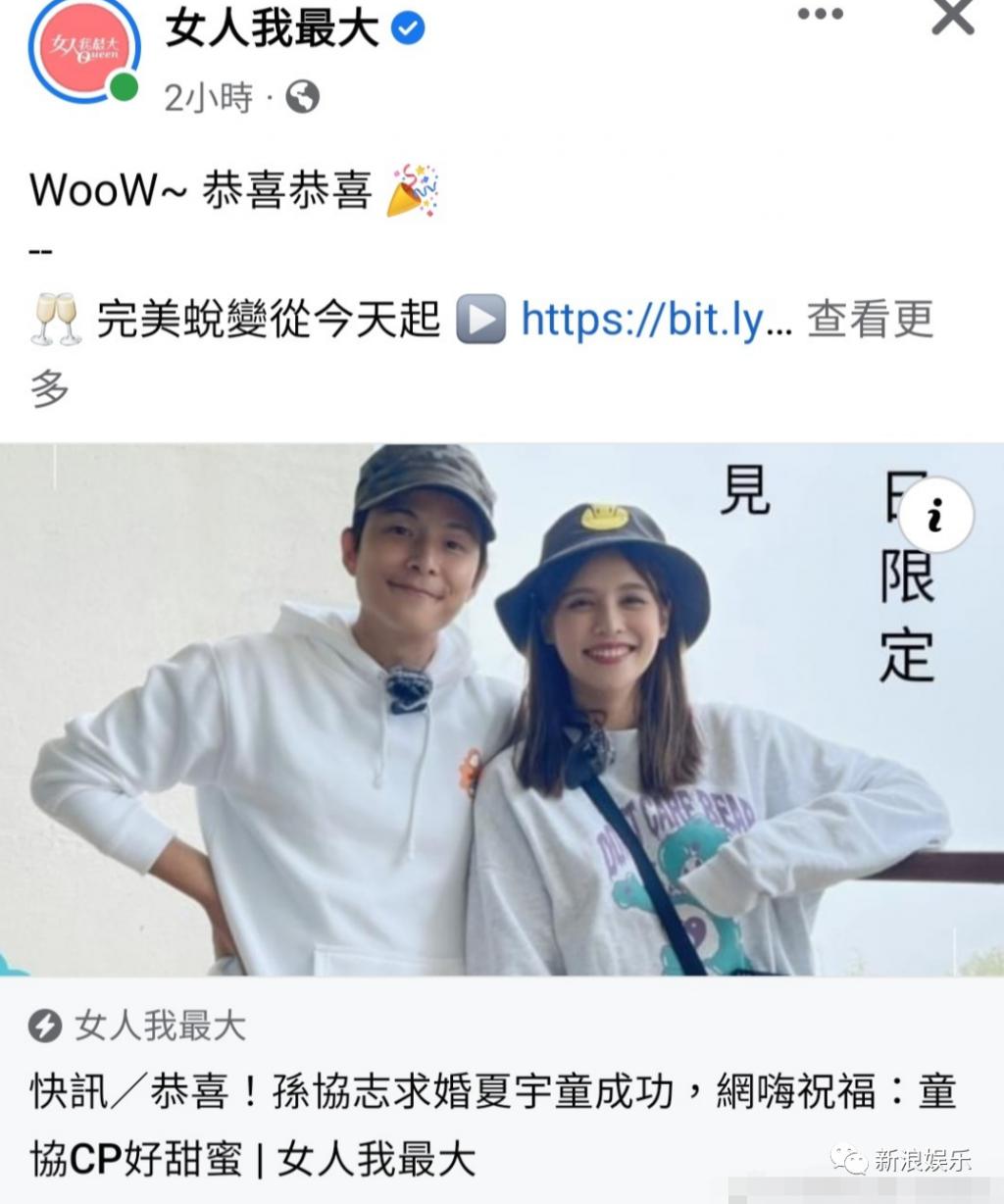Image resolution: width=1004 pixels, height=1204 pixels.
Task: Expand the post text with 查看更多
Action: tap(869, 320)
